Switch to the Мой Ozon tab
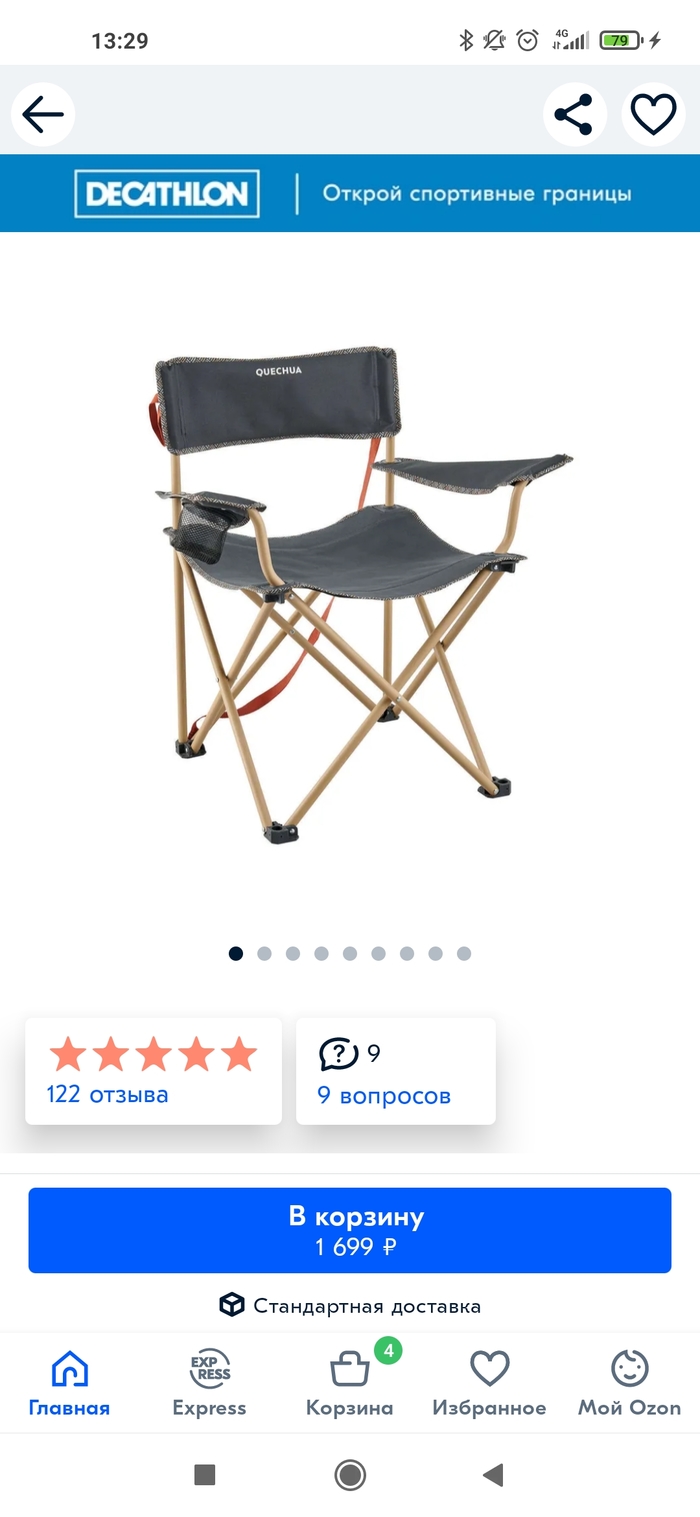This screenshot has width=700, height=1517. click(x=629, y=1383)
